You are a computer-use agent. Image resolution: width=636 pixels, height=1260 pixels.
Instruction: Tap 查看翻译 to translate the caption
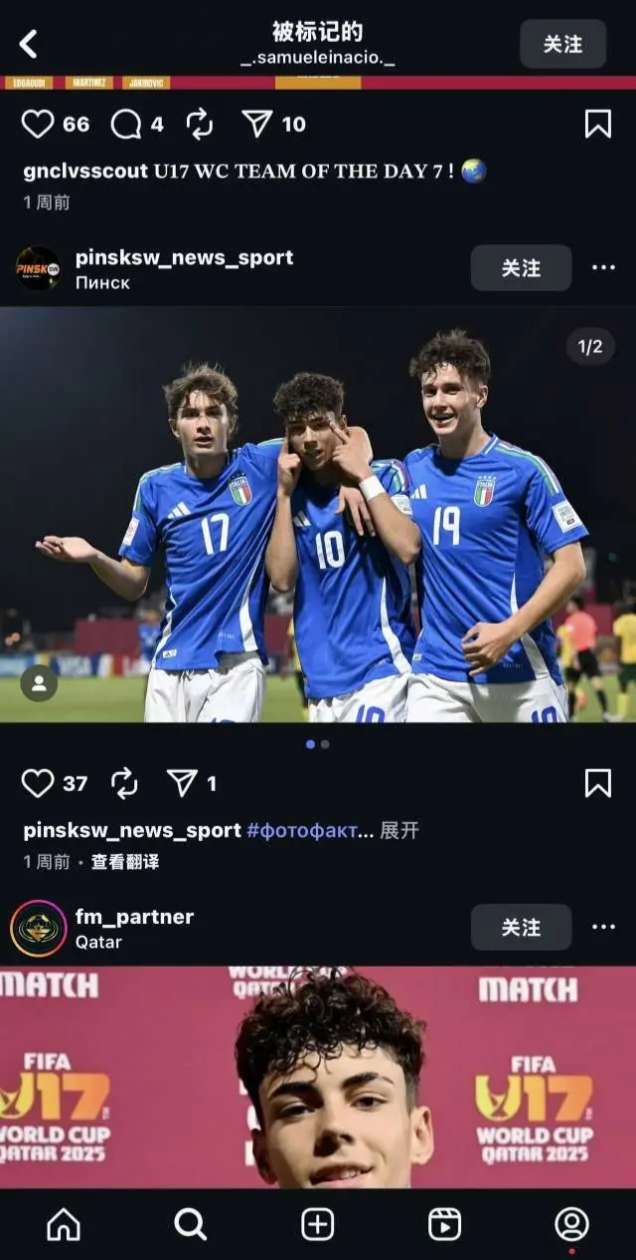pos(125,861)
